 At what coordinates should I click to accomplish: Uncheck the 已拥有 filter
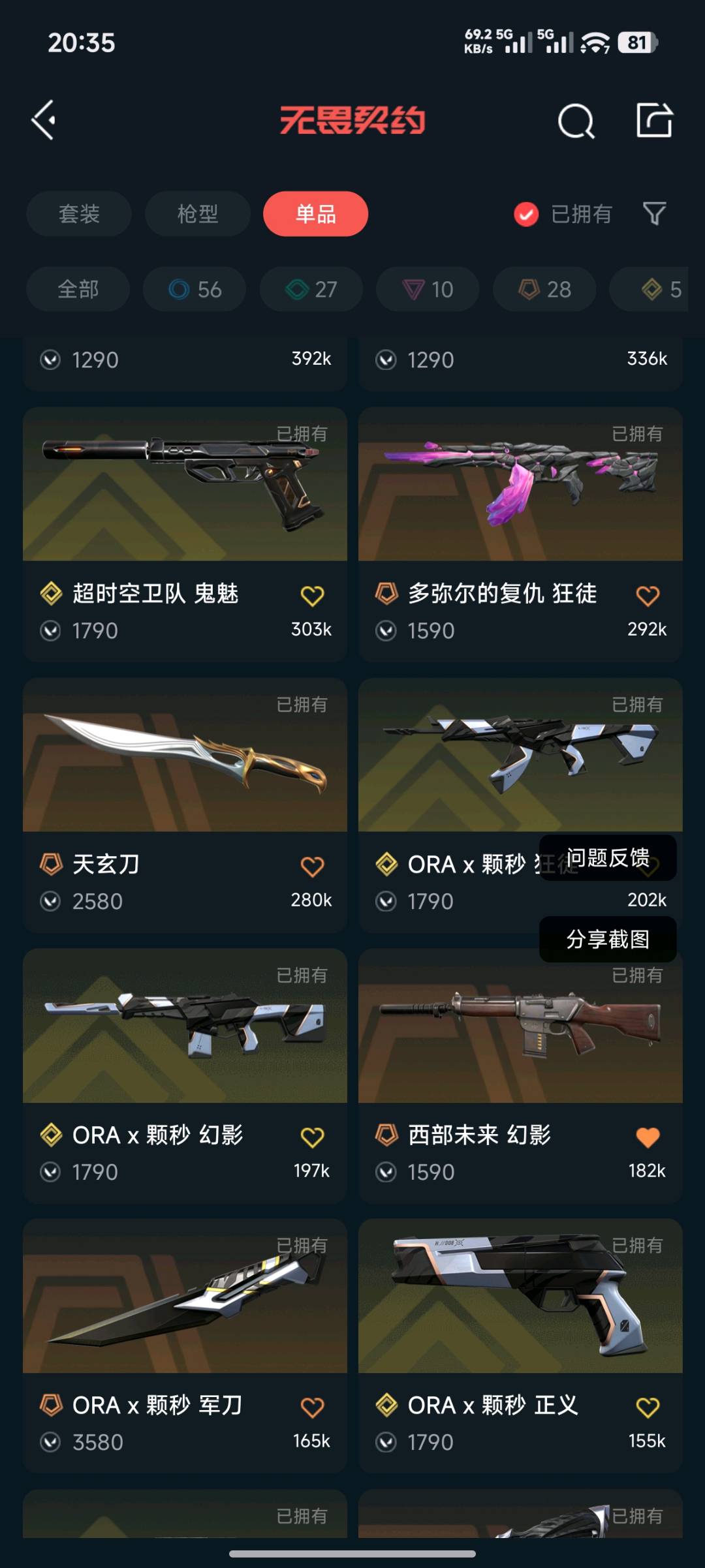click(x=563, y=213)
